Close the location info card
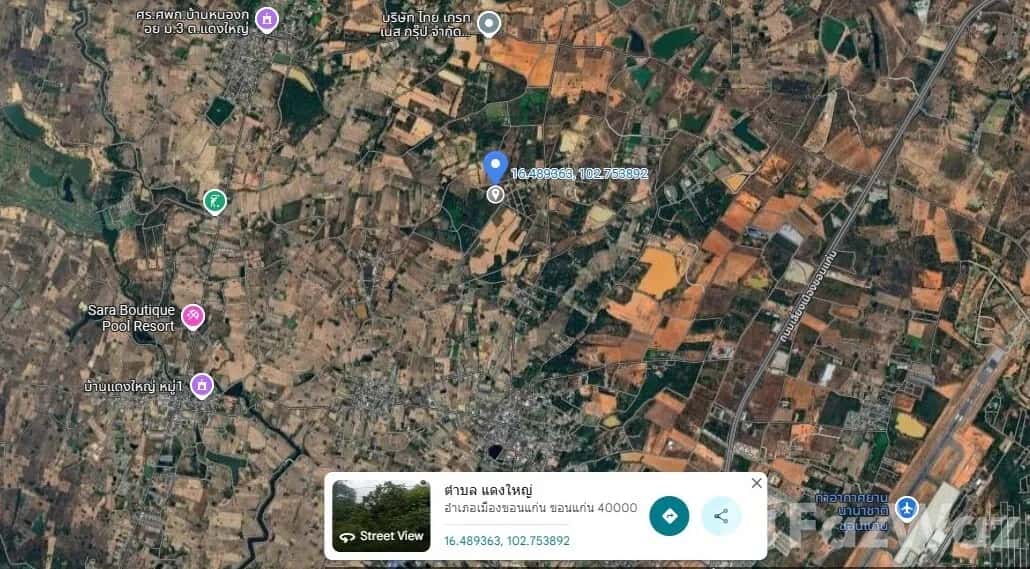1030x569 pixels. 756,483
